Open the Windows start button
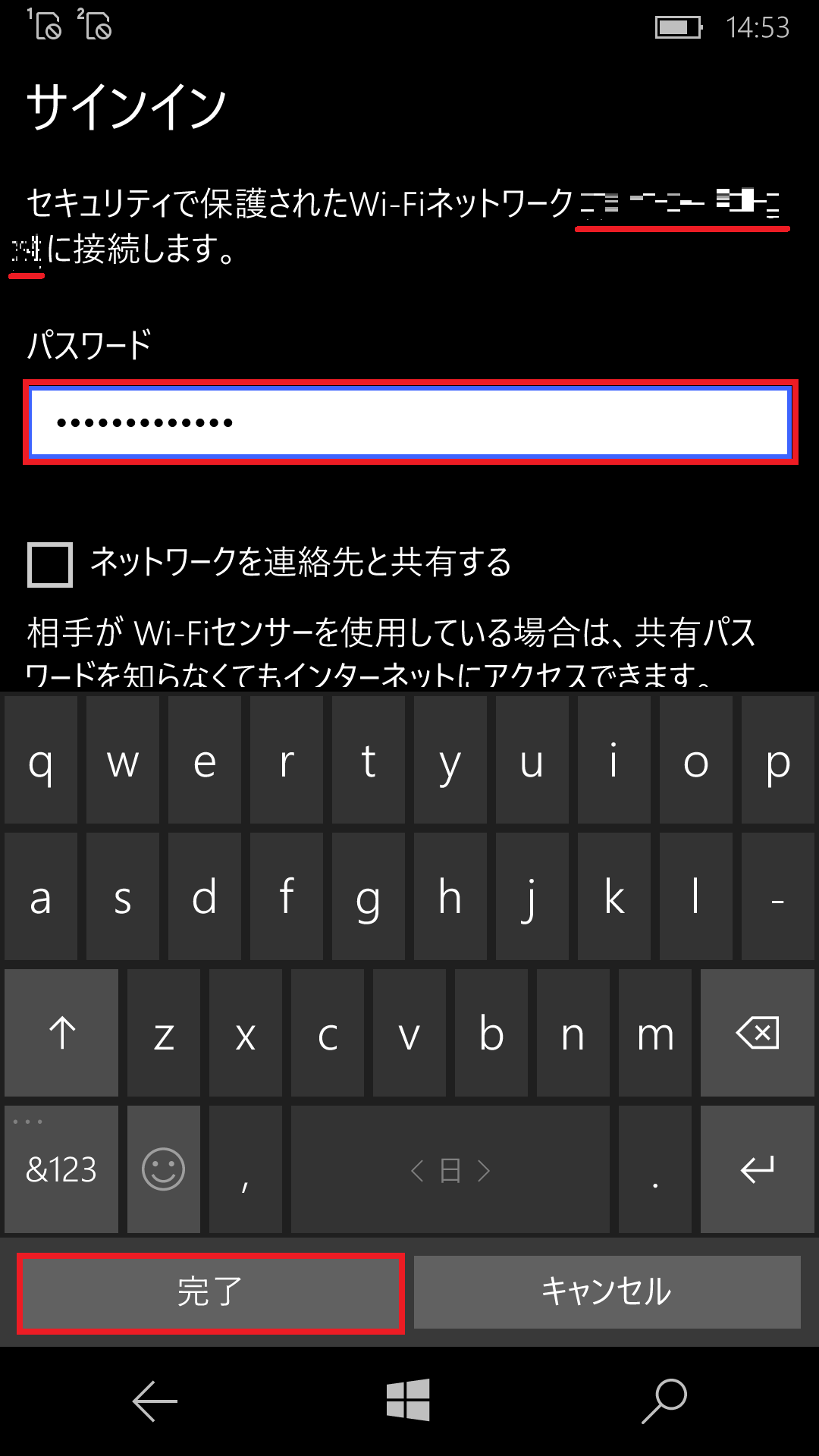Image resolution: width=819 pixels, height=1456 pixels. click(409, 1400)
